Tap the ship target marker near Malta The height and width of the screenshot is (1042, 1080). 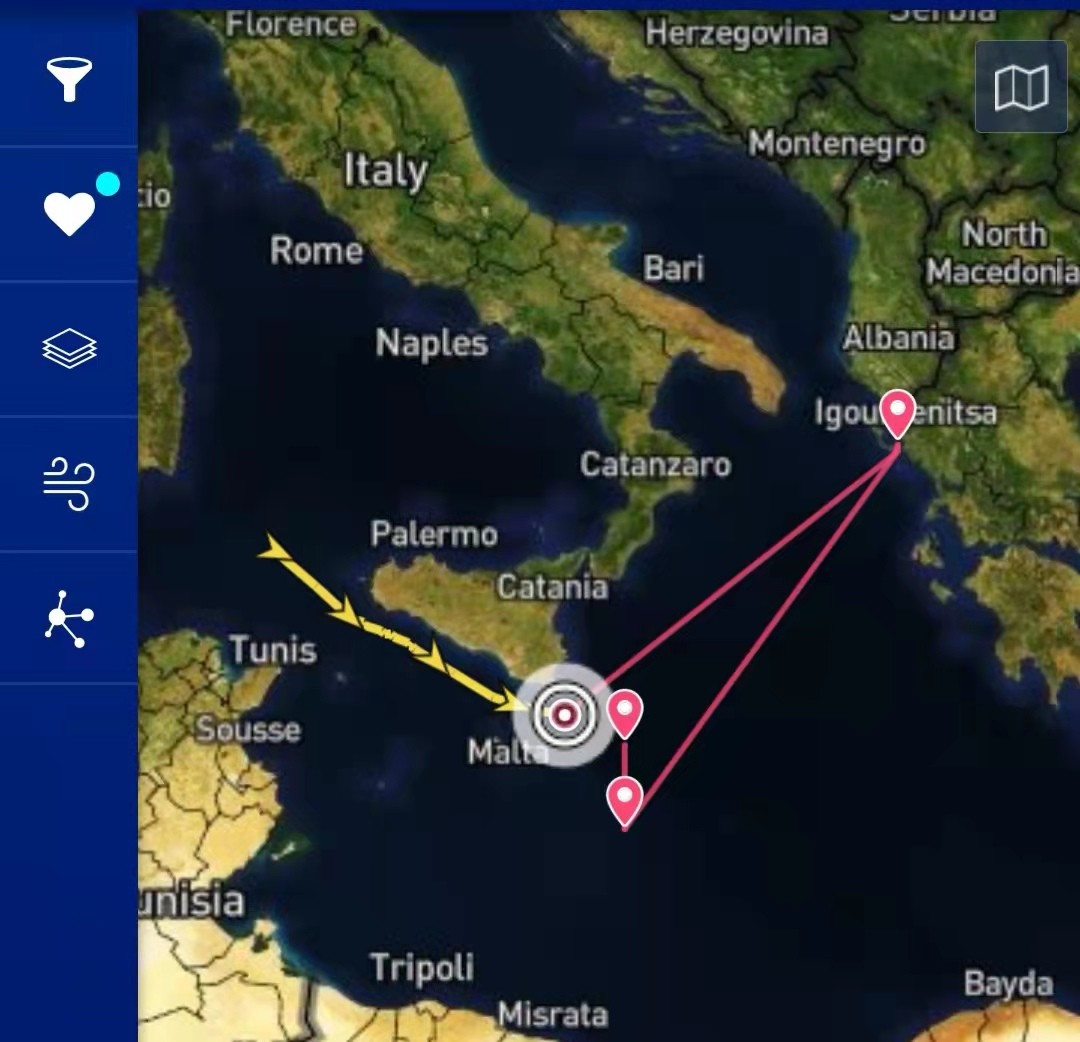(565, 715)
